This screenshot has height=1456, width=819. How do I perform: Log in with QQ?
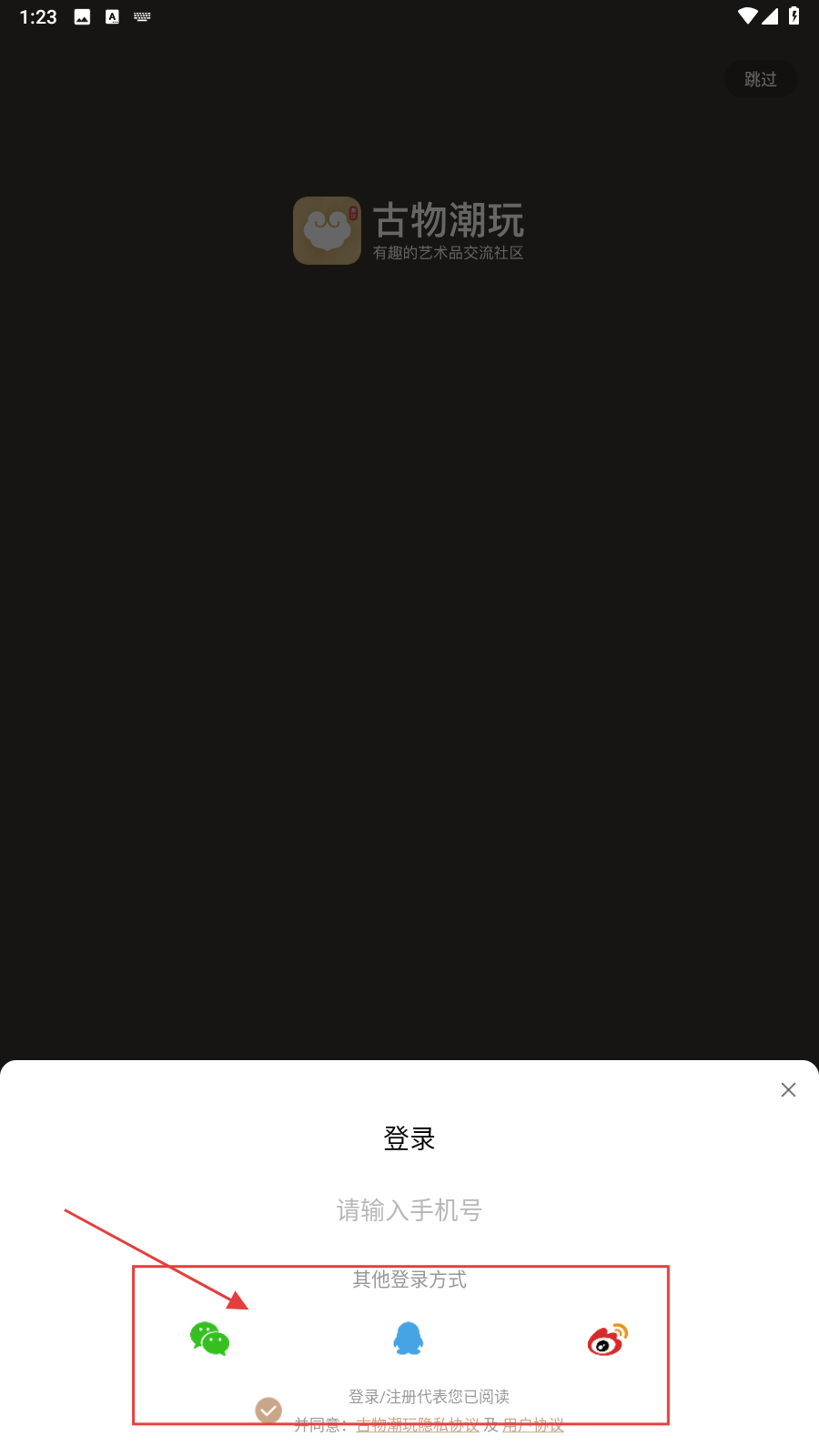click(409, 1339)
